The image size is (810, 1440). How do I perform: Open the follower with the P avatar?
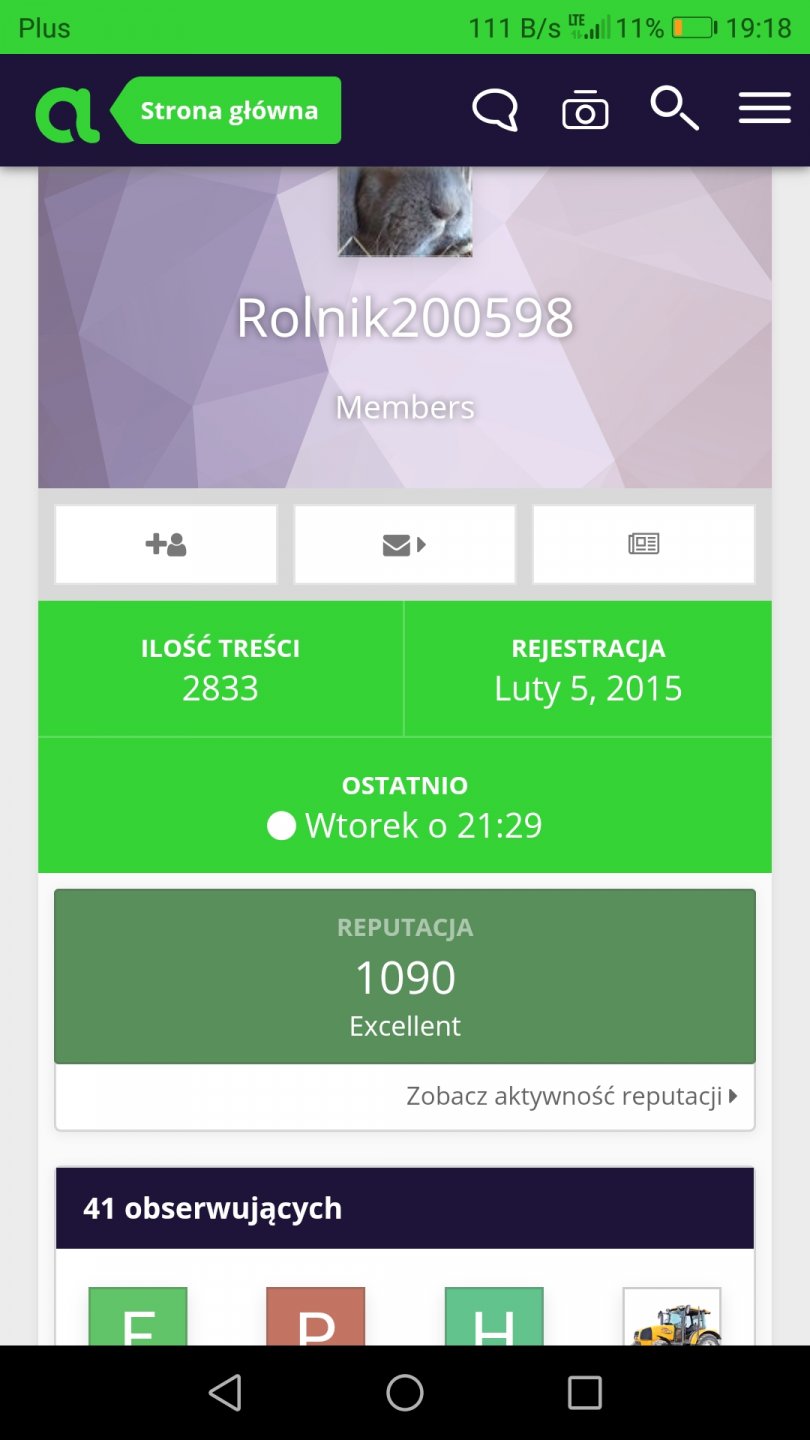pos(316,1317)
